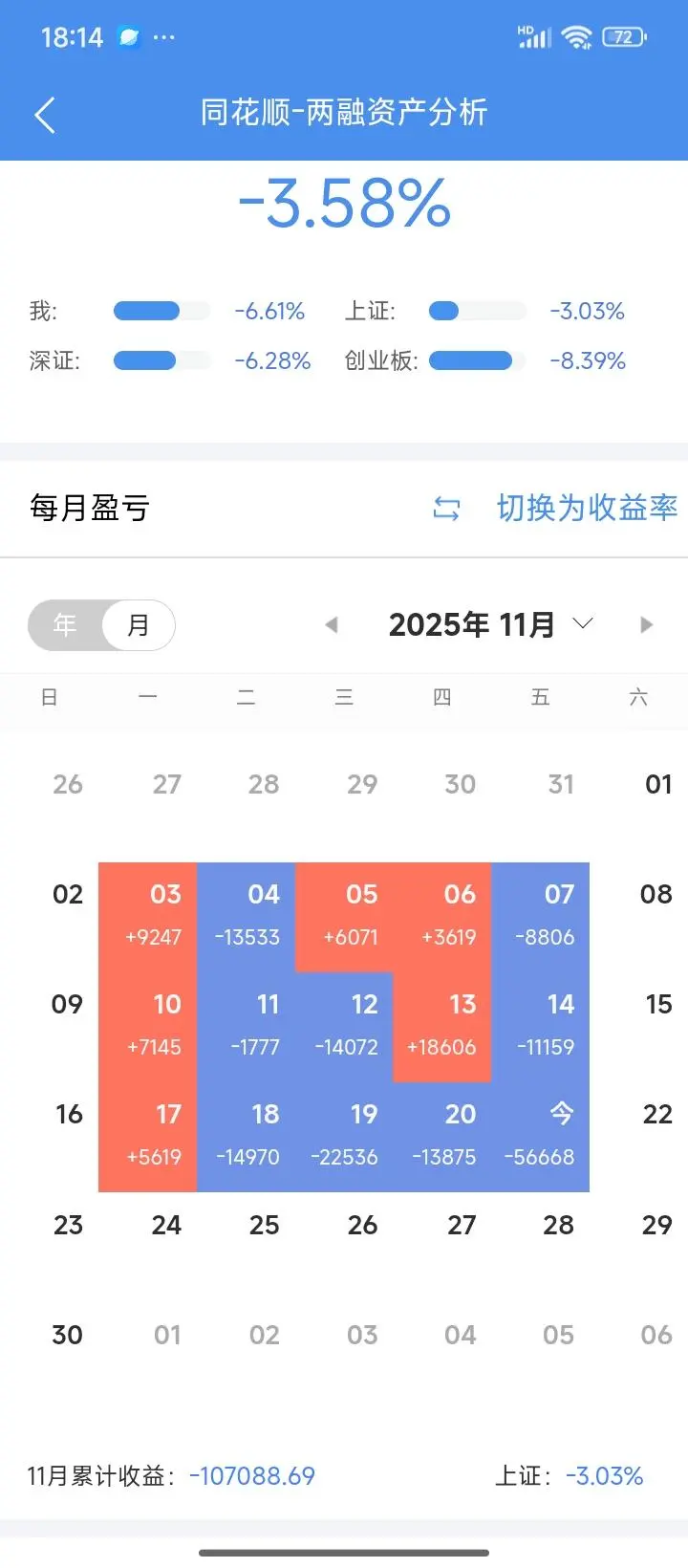
Task: Switch to return rate (切换为收益率)
Action: (x=556, y=508)
